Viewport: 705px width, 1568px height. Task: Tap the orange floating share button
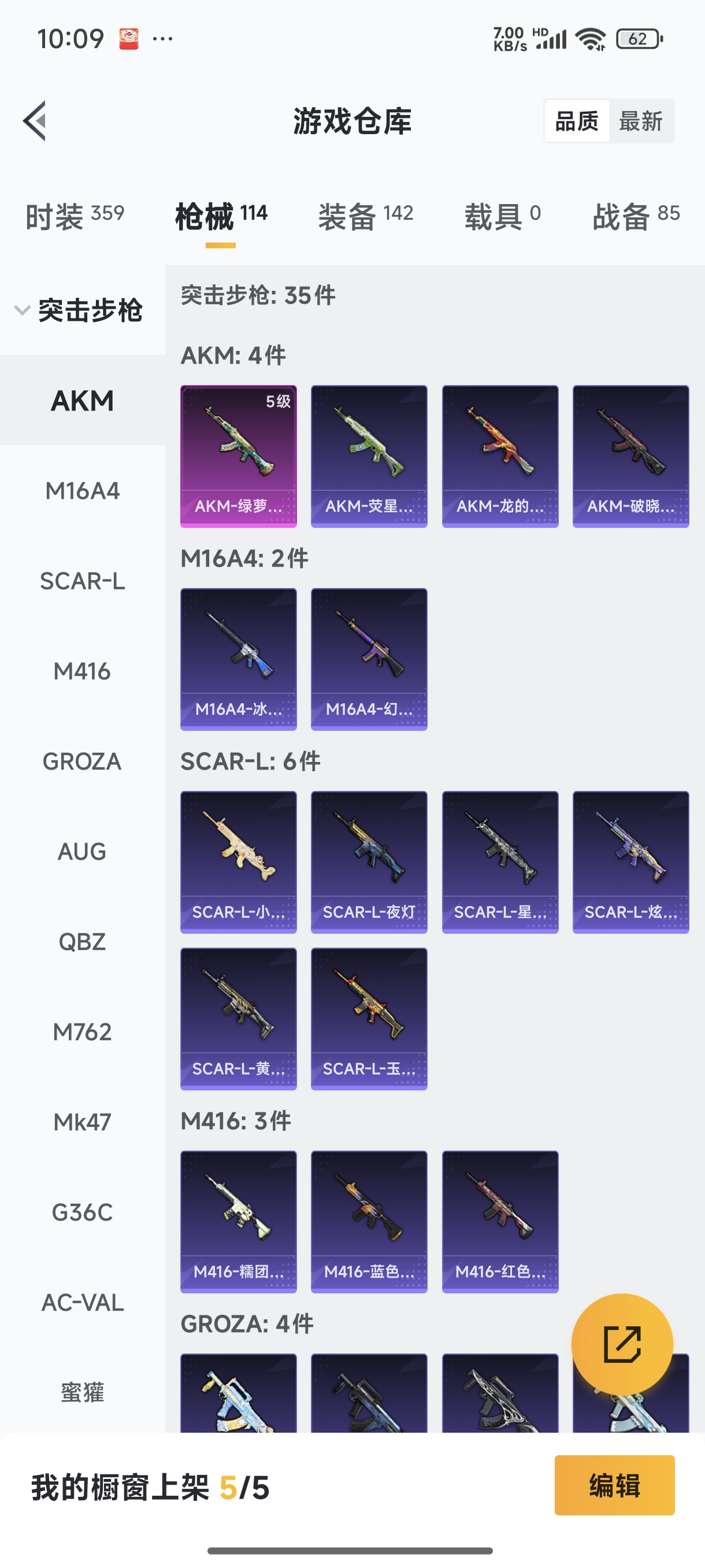point(622,1344)
